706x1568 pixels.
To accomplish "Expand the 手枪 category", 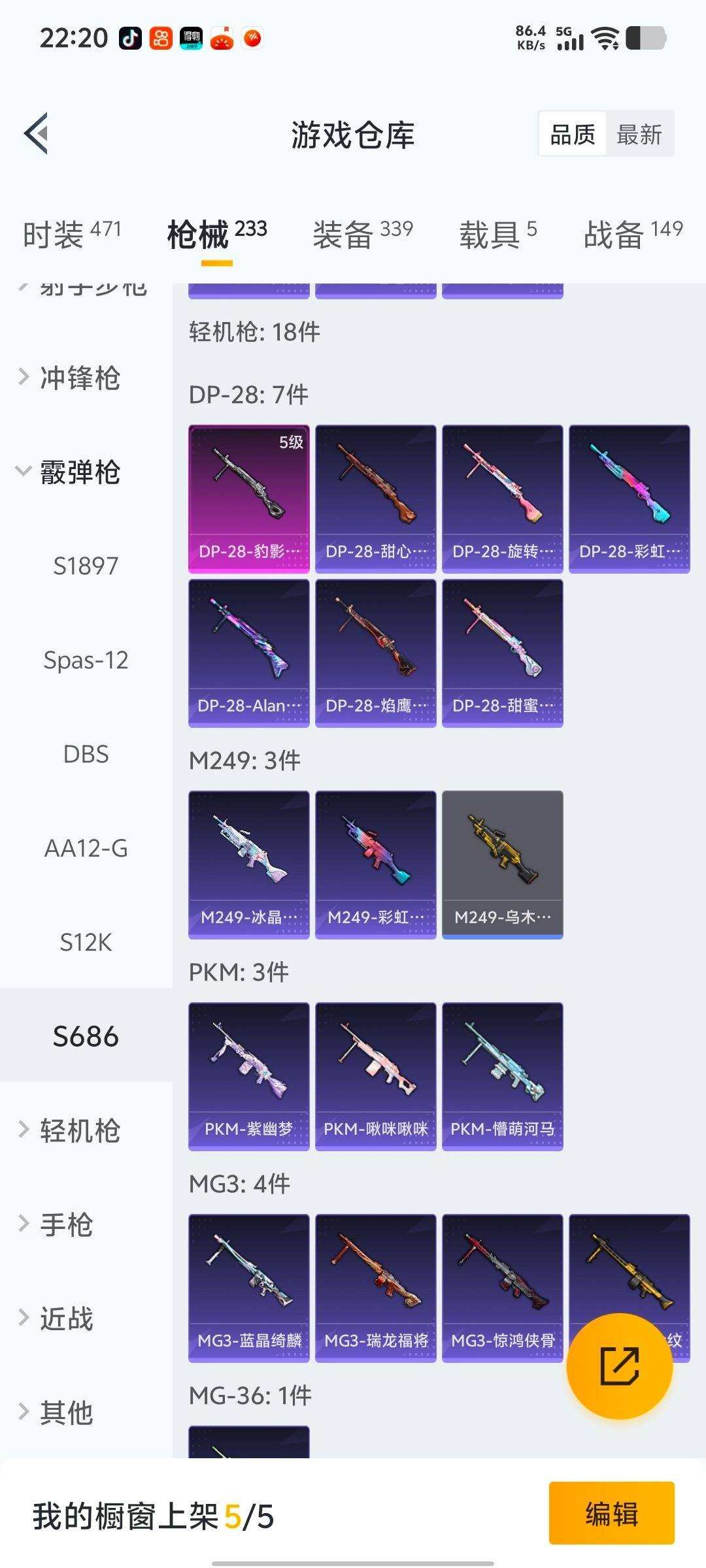I will 67,1224.
